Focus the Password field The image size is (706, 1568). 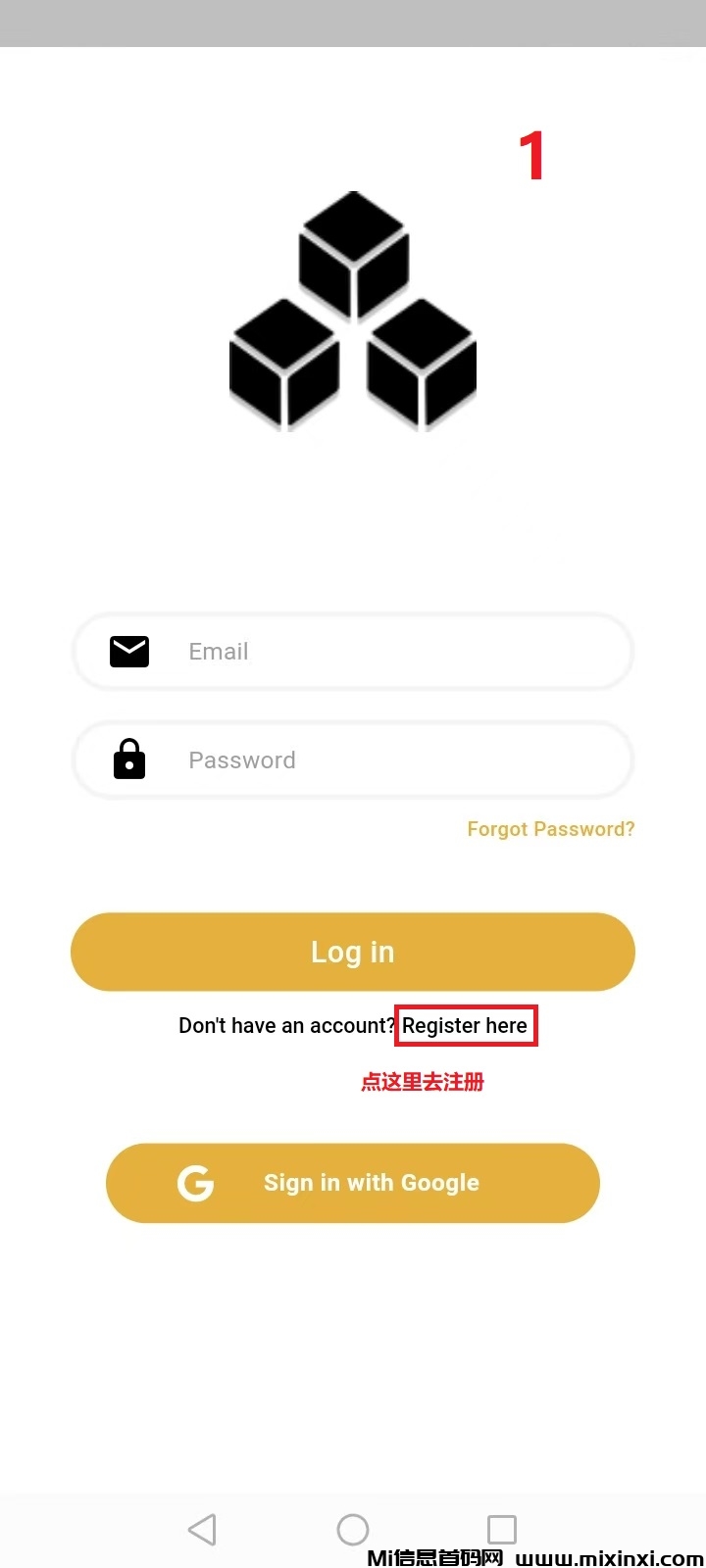392,760
